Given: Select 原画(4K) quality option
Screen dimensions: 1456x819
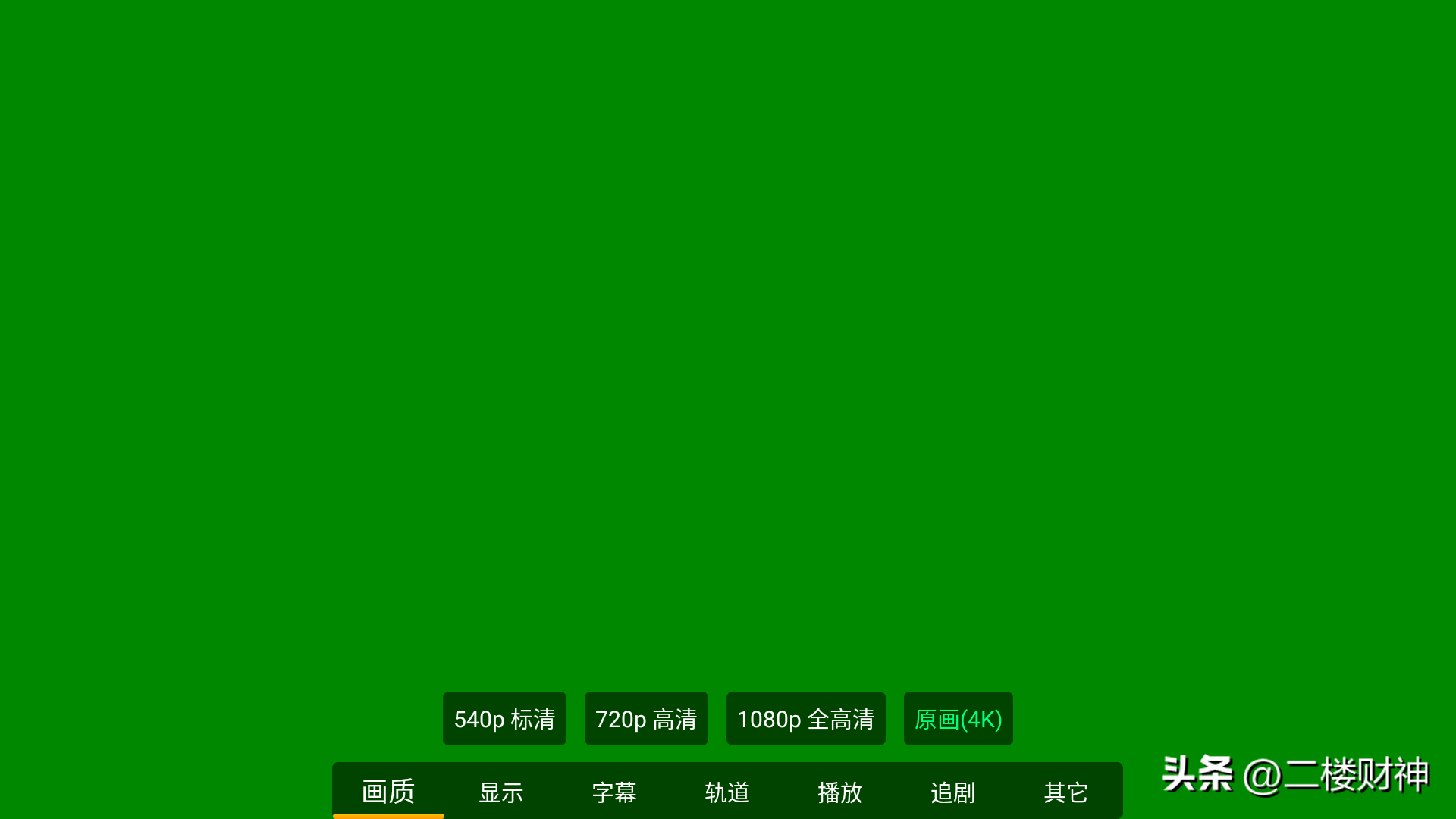Looking at the screenshot, I should 958,719.
